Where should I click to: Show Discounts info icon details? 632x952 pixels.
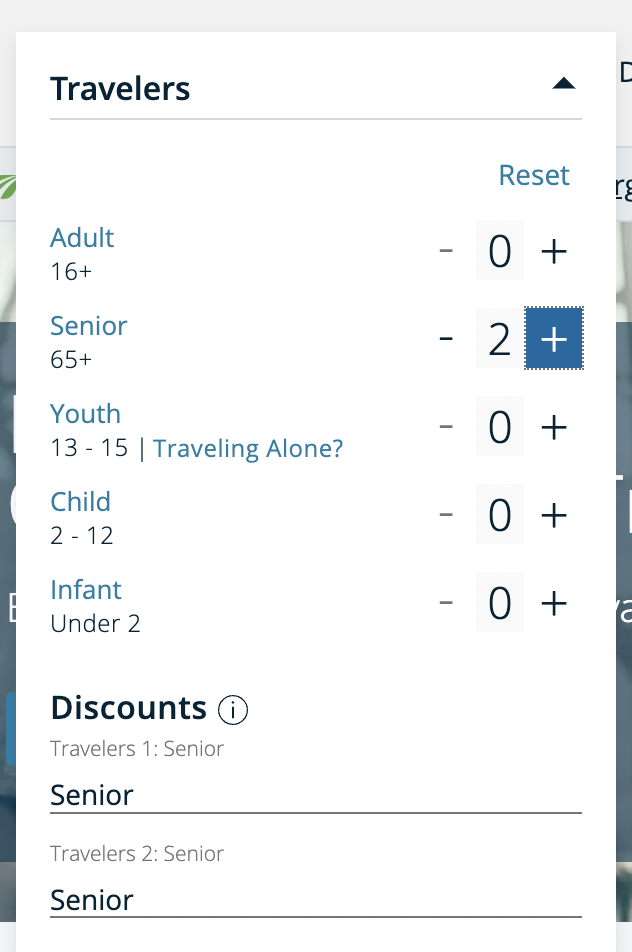(x=232, y=710)
